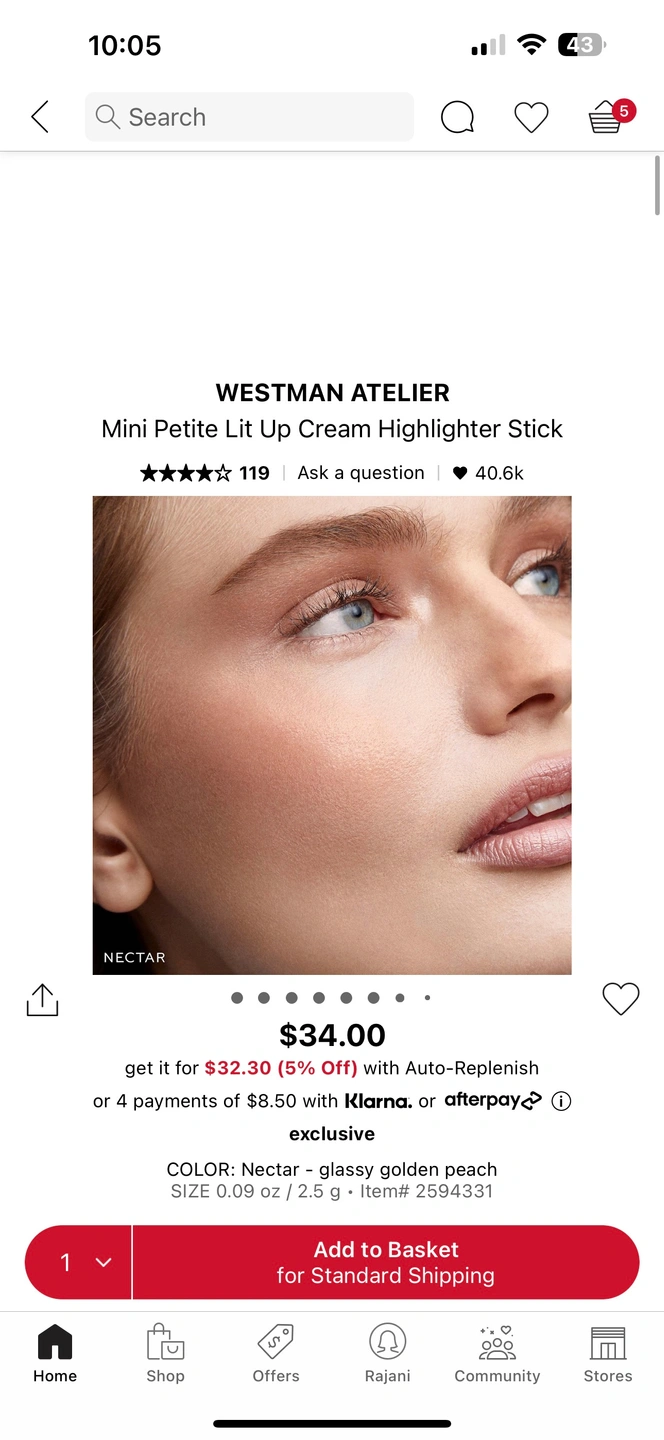
Task: Switch to the Stores tab
Action: (x=608, y=1354)
